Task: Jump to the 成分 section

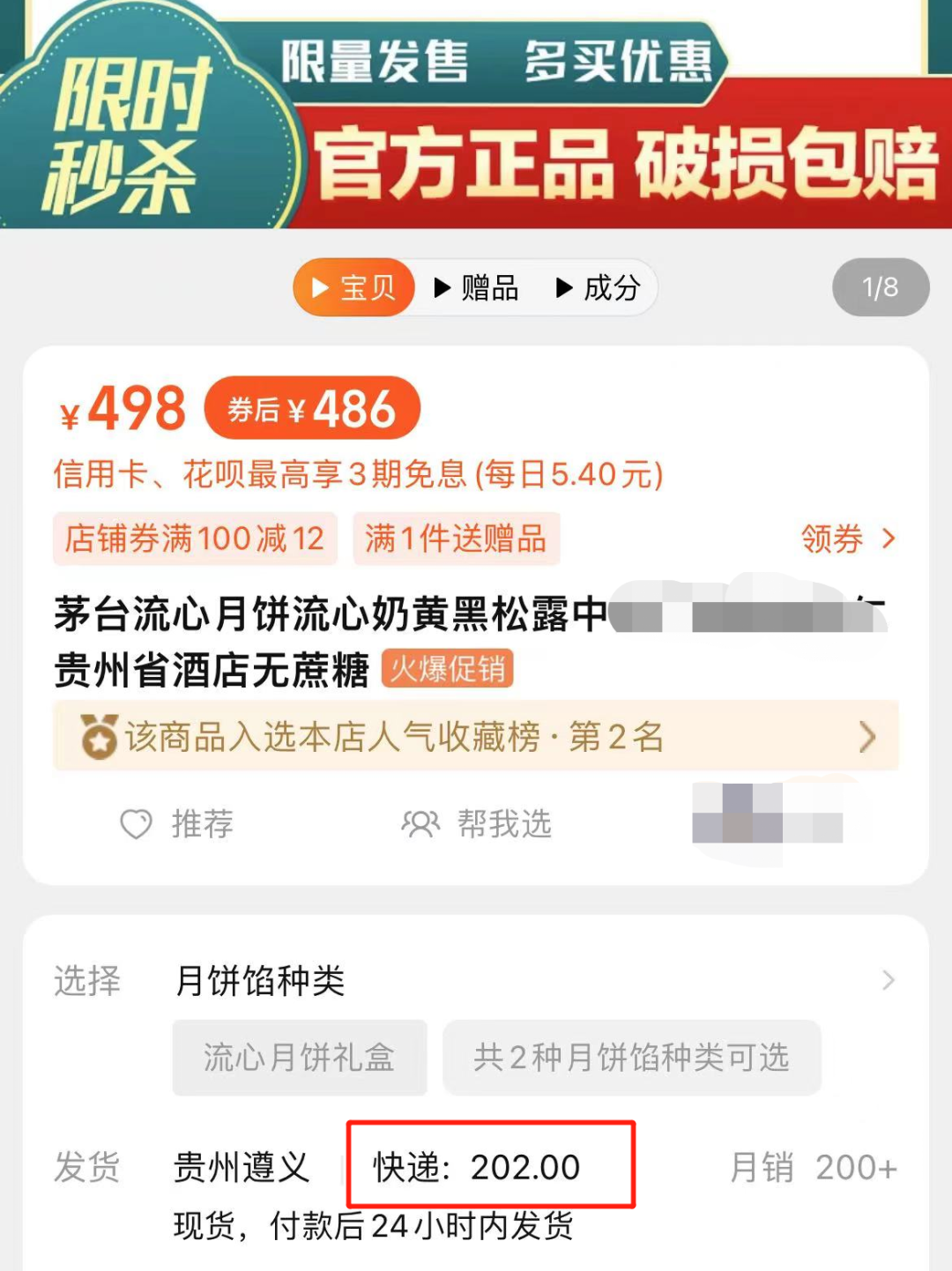Action: tap(599, 287)
